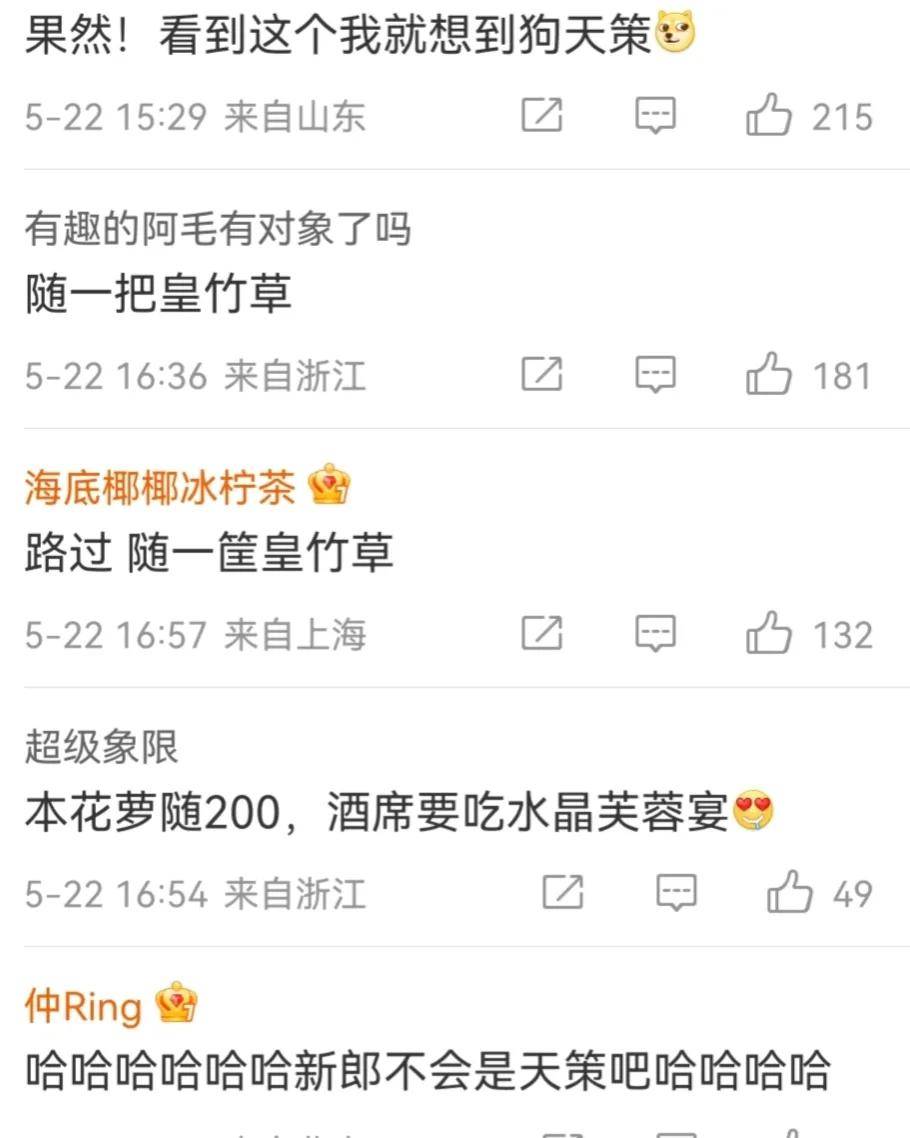Open 海底椰椰冰柠茶's profile

(160, 489)
